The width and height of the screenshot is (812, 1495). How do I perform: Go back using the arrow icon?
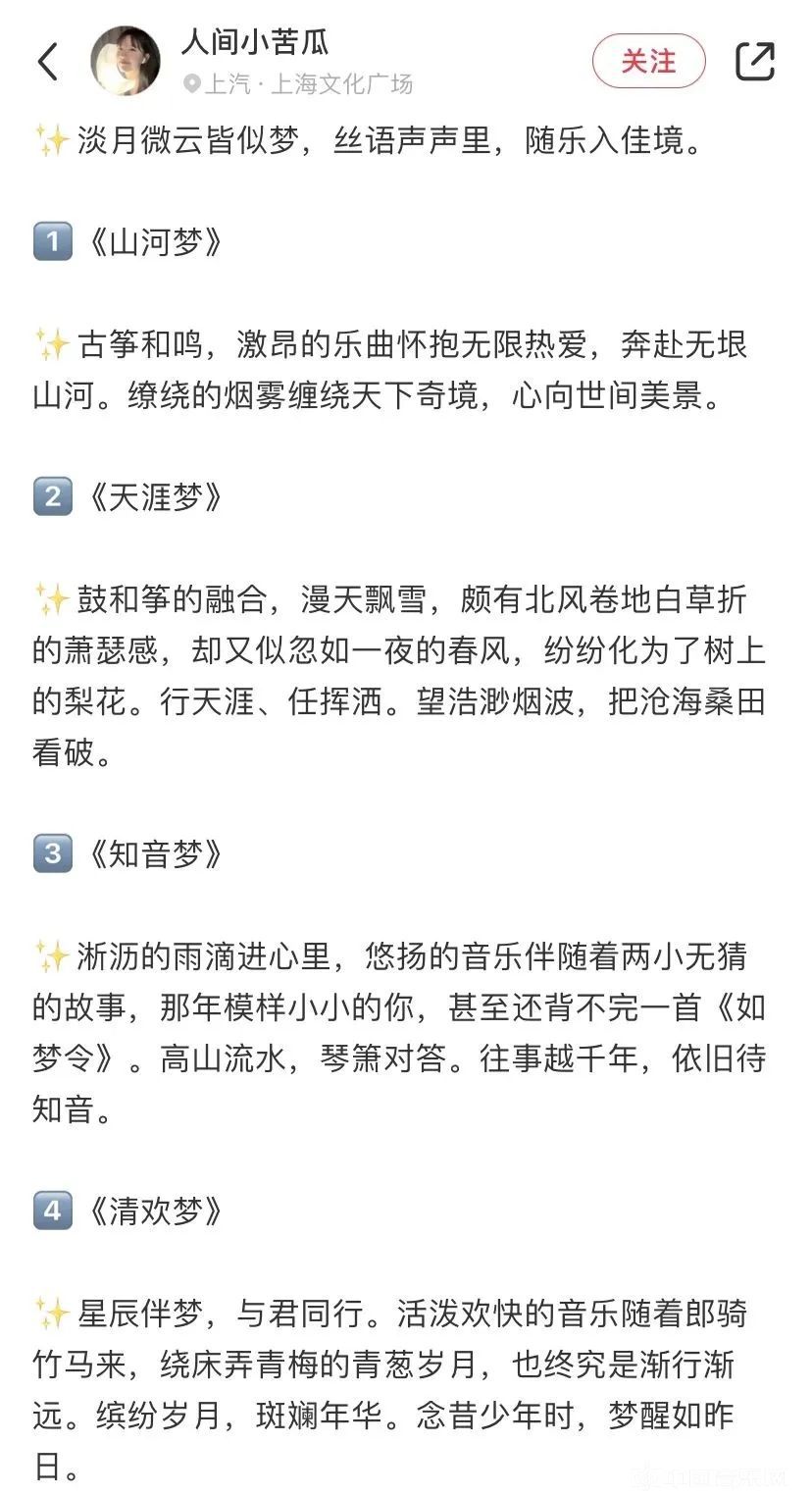(48, 62)
